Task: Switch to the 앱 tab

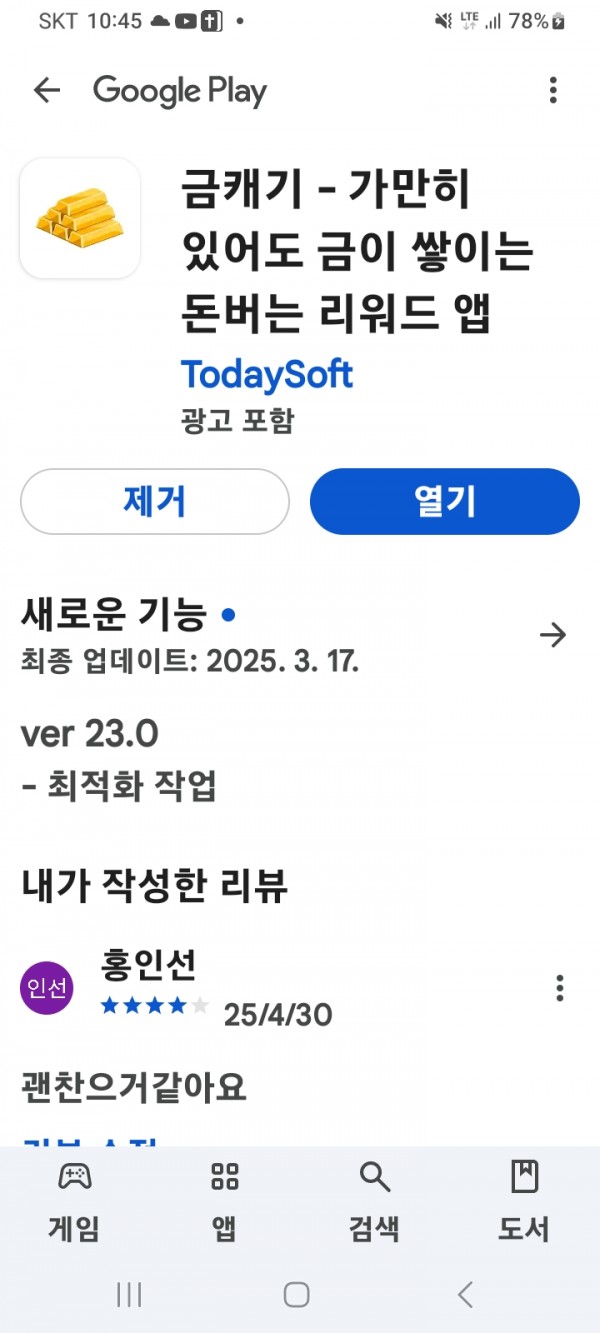Action: [225, 1200]
